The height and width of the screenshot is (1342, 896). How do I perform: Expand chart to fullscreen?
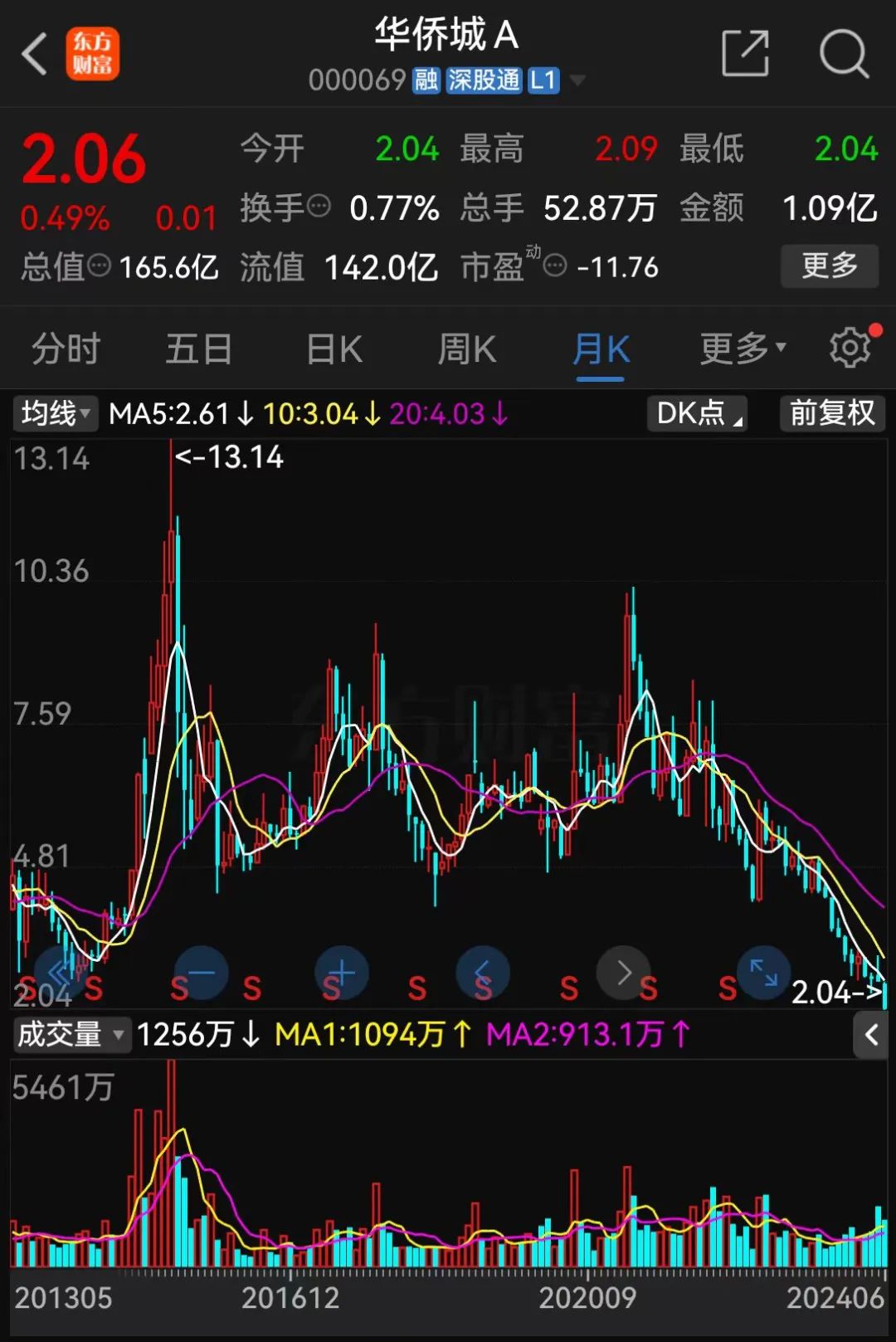(763, 972)
